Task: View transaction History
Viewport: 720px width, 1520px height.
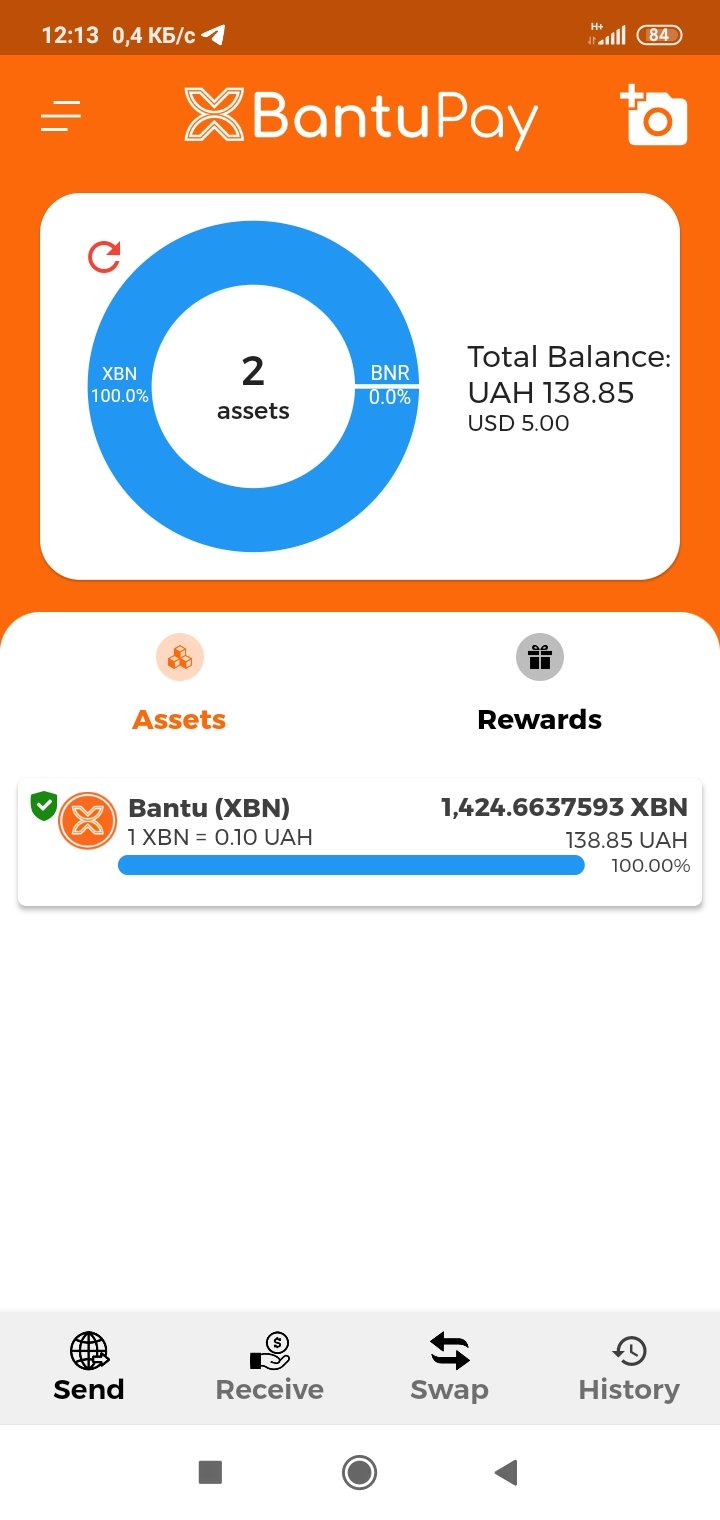Action: pos(629,1367)
